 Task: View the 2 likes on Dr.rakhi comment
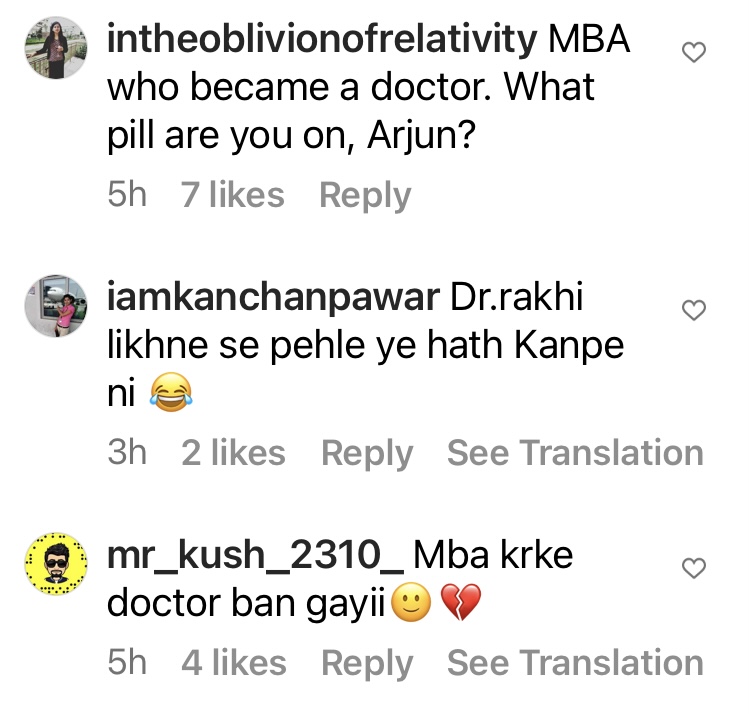point(233,453)
